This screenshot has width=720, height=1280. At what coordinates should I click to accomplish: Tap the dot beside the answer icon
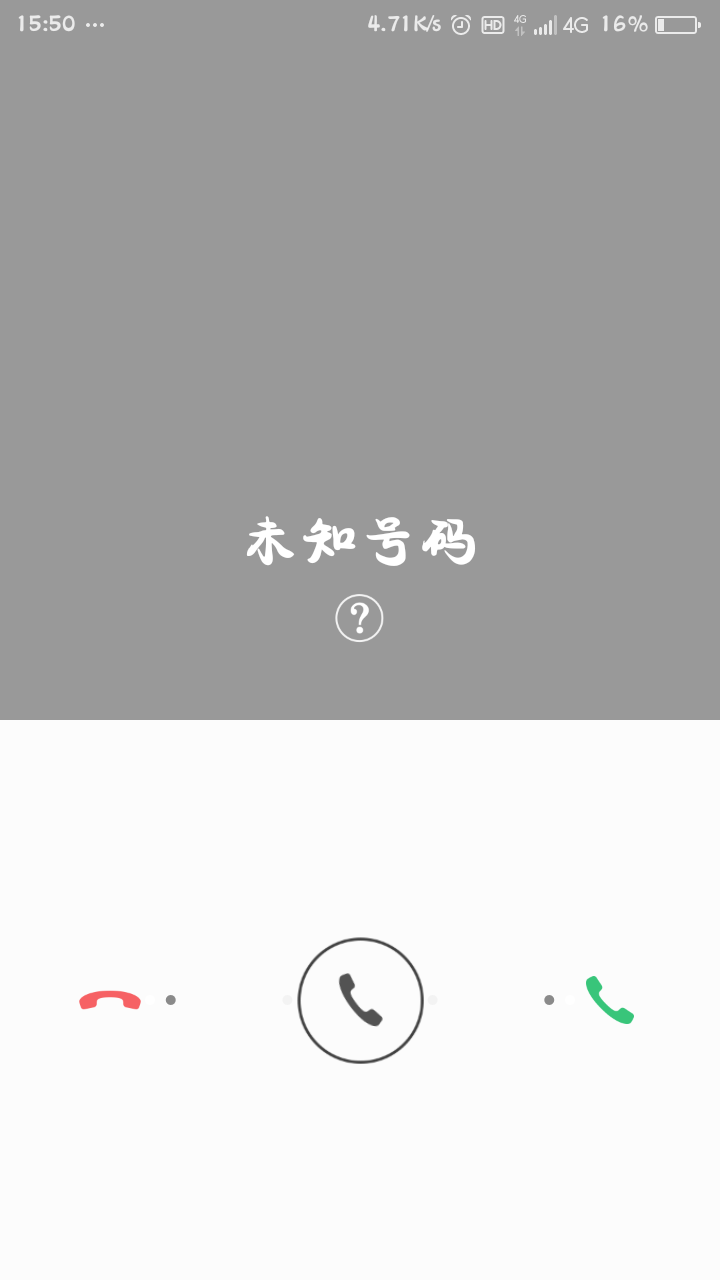point(548,999)
